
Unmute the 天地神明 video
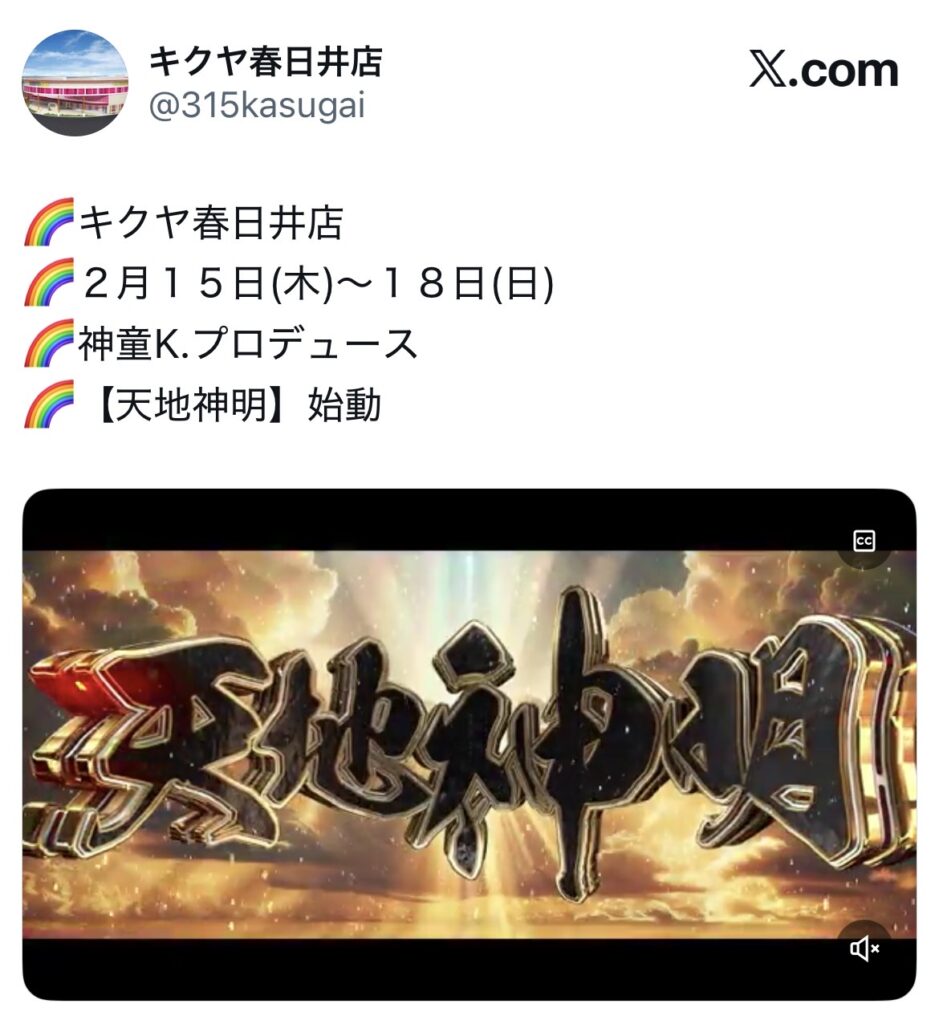[863, 948]
